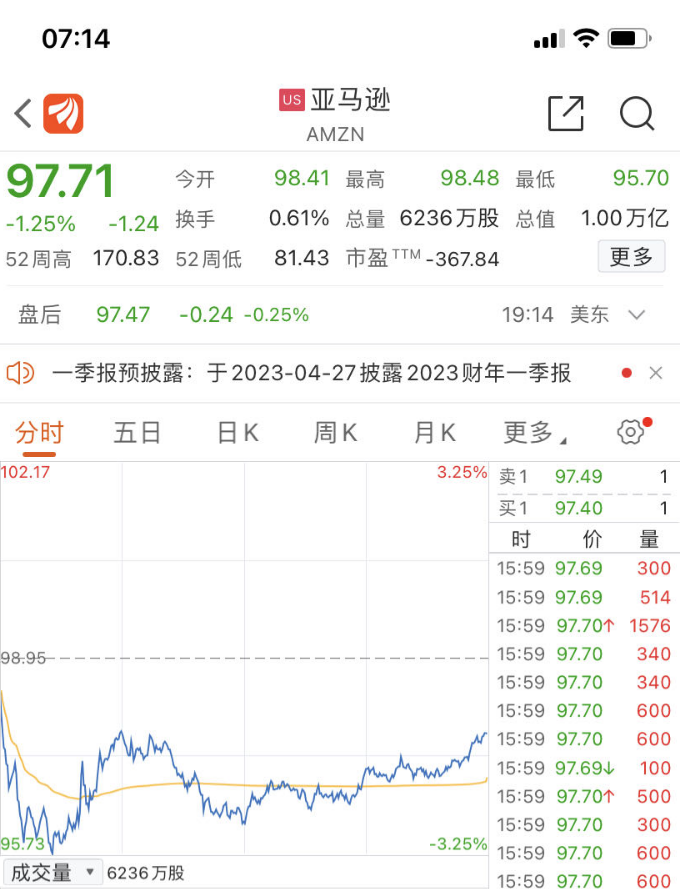Select the 分时 chart tab
This screenshot has height=889, width=685.
coord(39,432)
